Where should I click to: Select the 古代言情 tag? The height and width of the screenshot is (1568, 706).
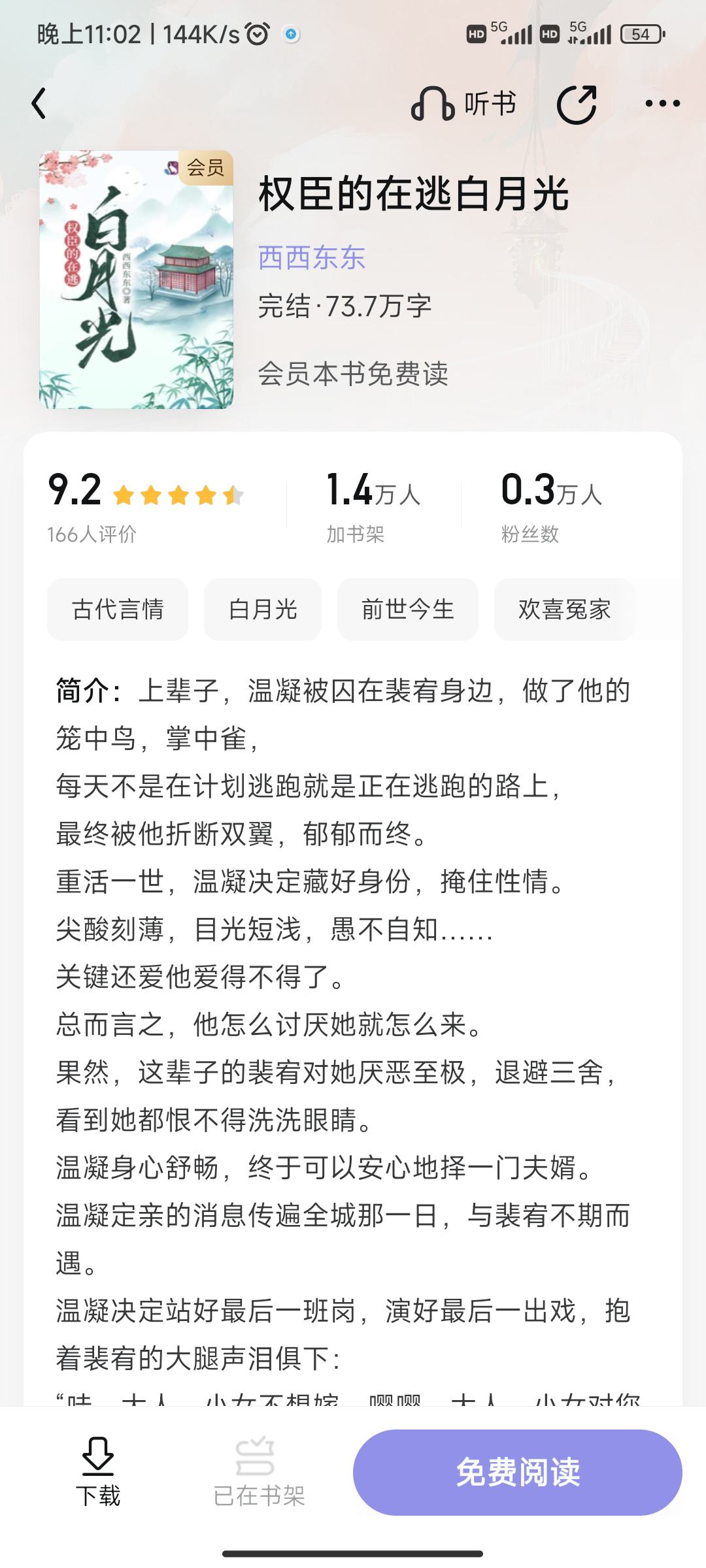point(118,610)
